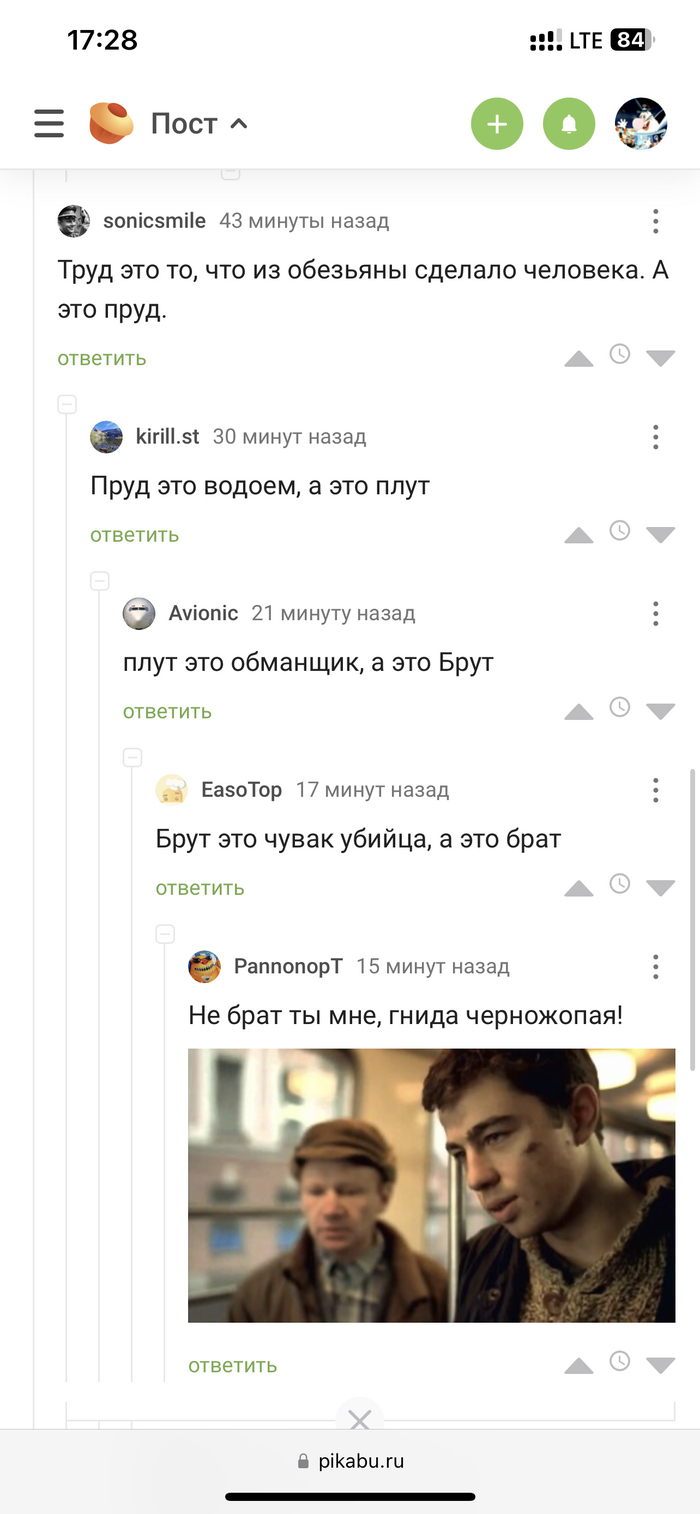The width and height of the screenshot is (700, 1514).
Task: Collapse the thread under sonicsmile's comment
Action: pyautogui.click(x=67, y=405)
